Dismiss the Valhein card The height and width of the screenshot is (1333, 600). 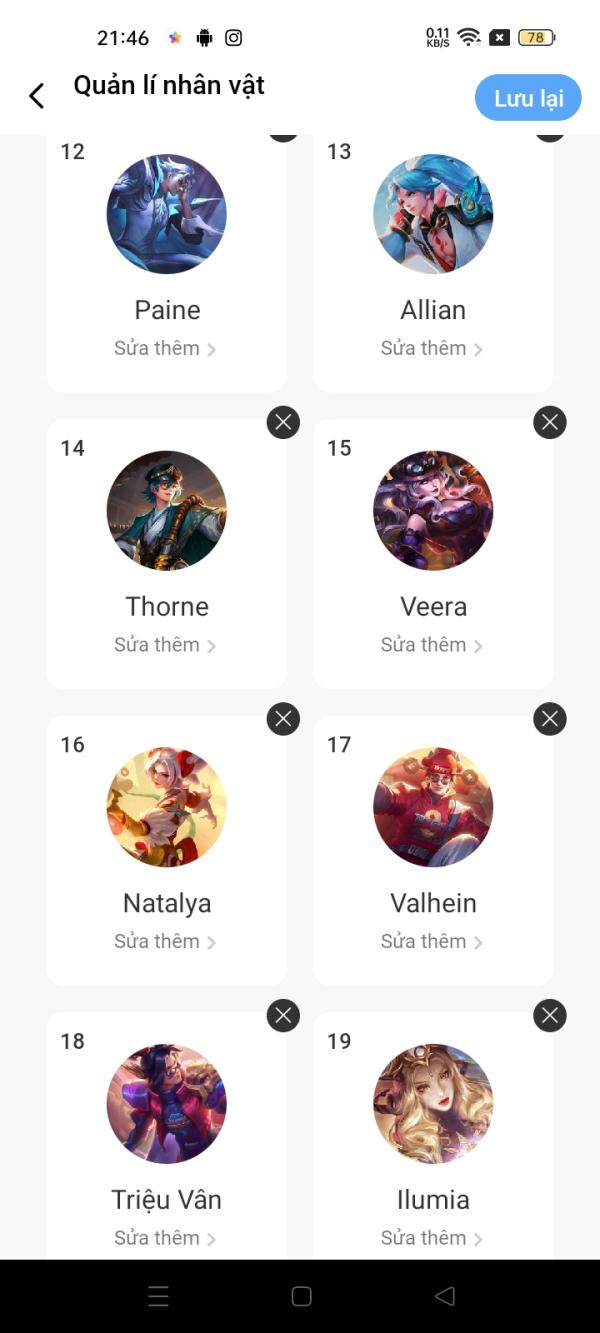click(x=549, y=718)
